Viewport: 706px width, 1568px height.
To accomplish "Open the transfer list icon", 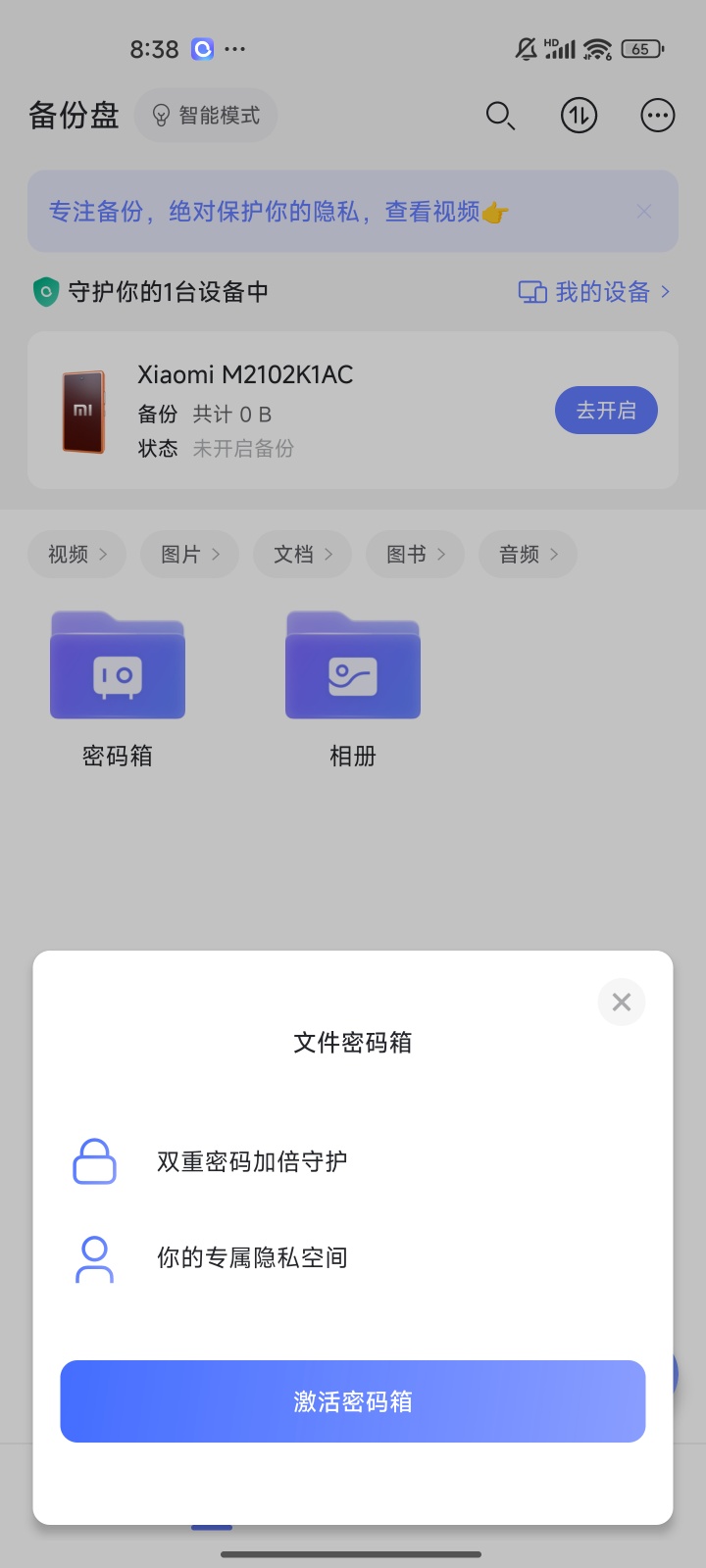I will tap(579, 116).
